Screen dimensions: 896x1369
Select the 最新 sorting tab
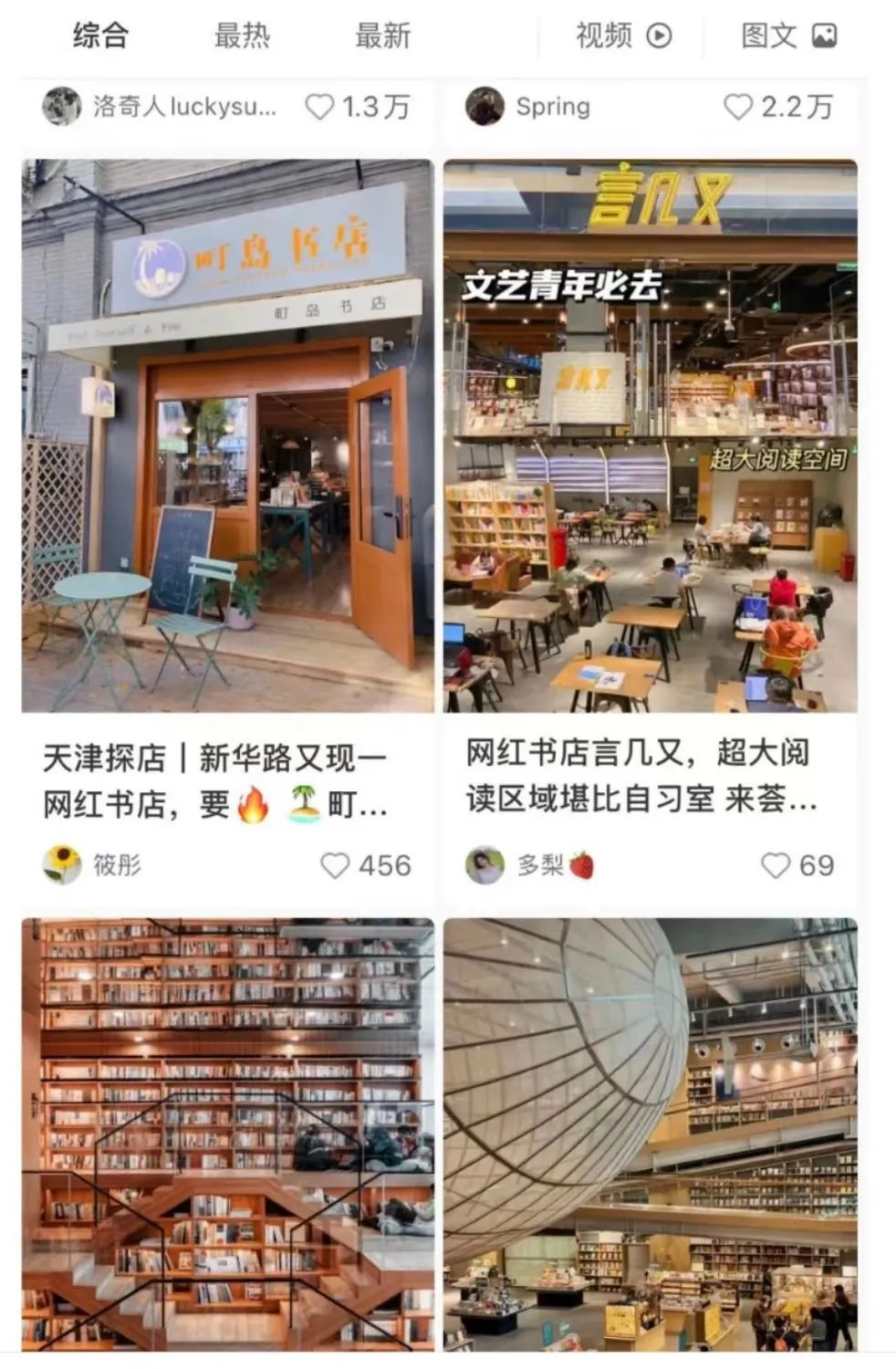382,36
